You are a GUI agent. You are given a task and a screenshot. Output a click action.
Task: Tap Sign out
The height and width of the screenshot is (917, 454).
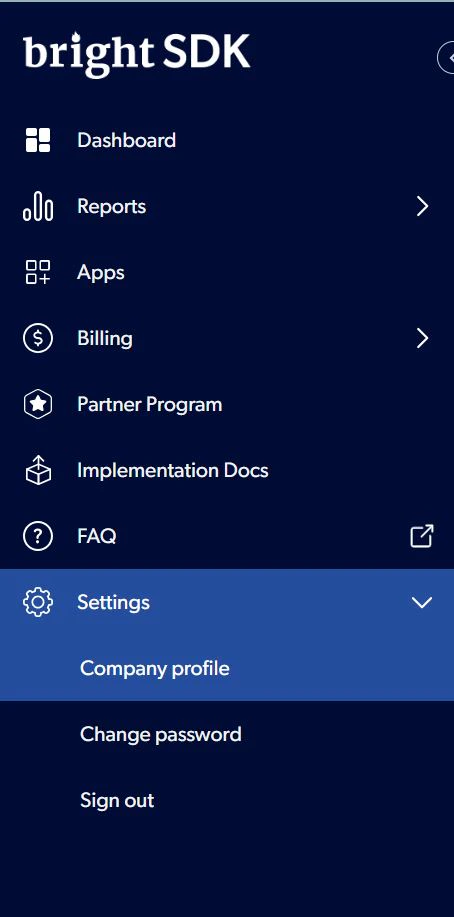[x=227, y=800]
